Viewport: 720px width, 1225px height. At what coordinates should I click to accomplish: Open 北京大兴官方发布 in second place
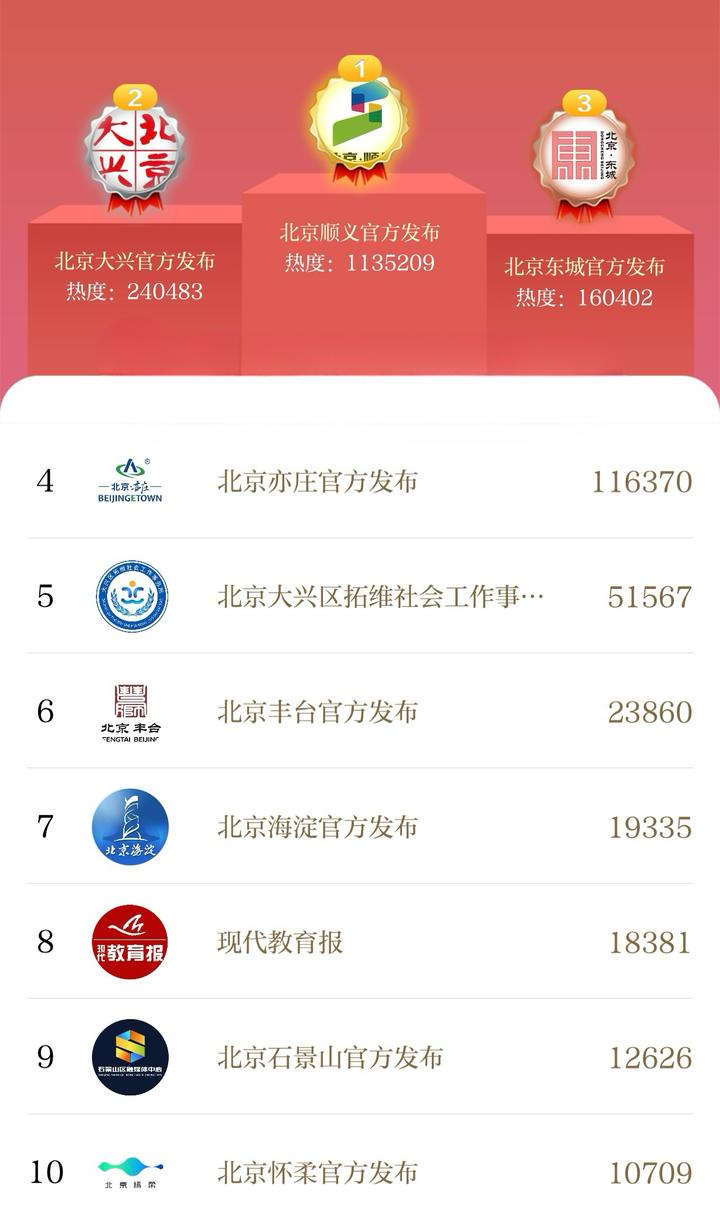(135, 262)
